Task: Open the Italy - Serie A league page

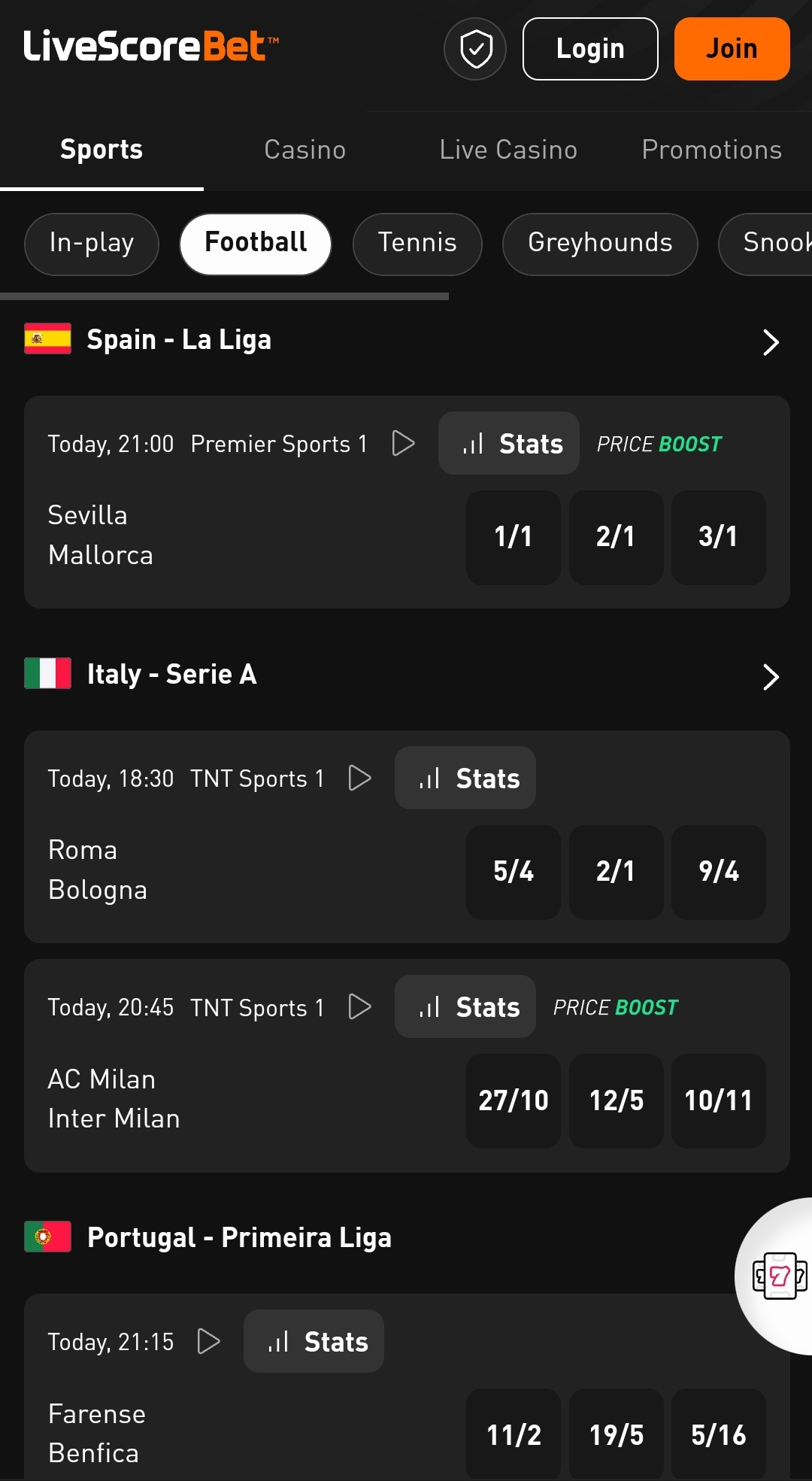Action: pyautogui.click(x=771, y=677)
